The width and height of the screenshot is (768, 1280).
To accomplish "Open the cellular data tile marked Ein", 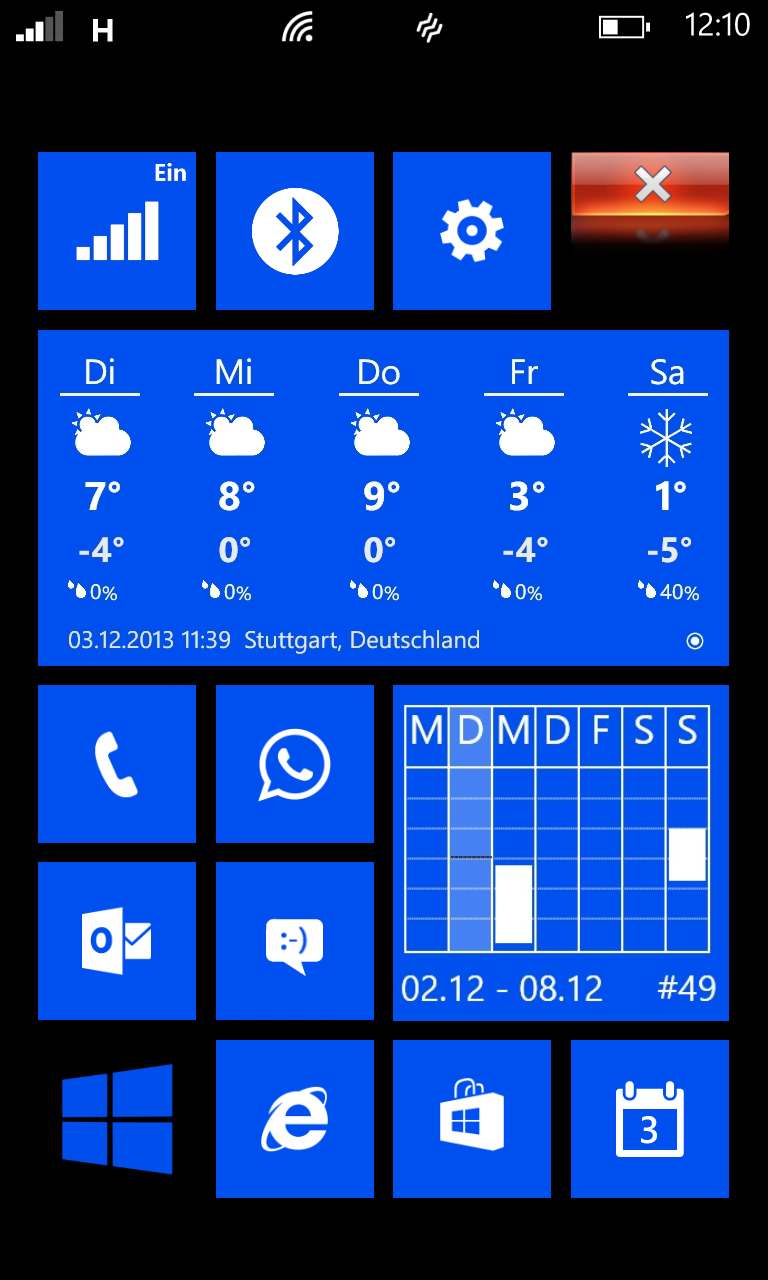I will coord(117,231).
